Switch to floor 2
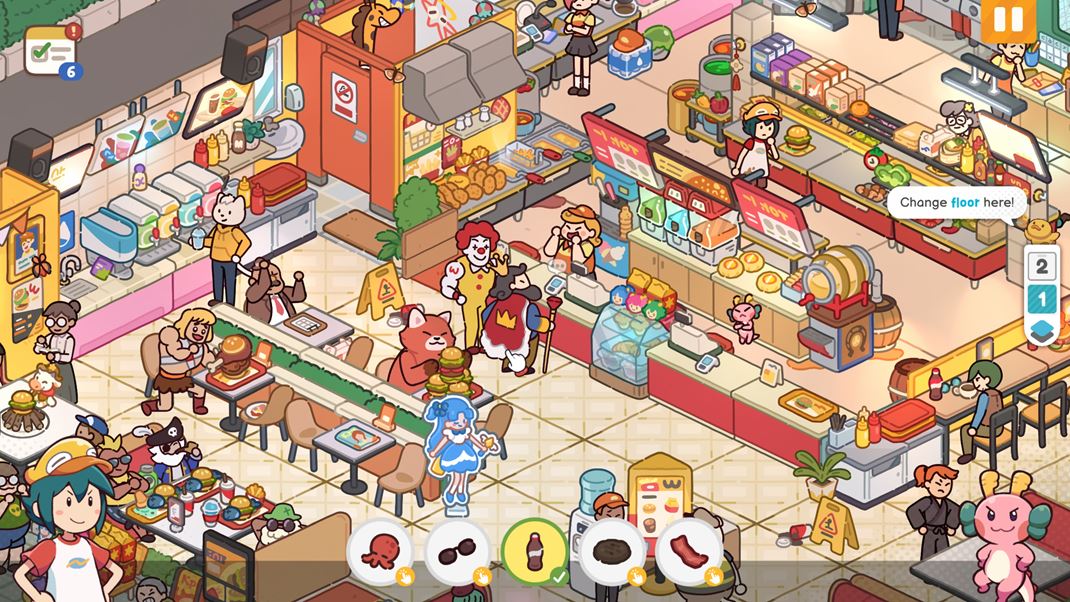This screenshot has height=602, width=1070. (1042, 266)
